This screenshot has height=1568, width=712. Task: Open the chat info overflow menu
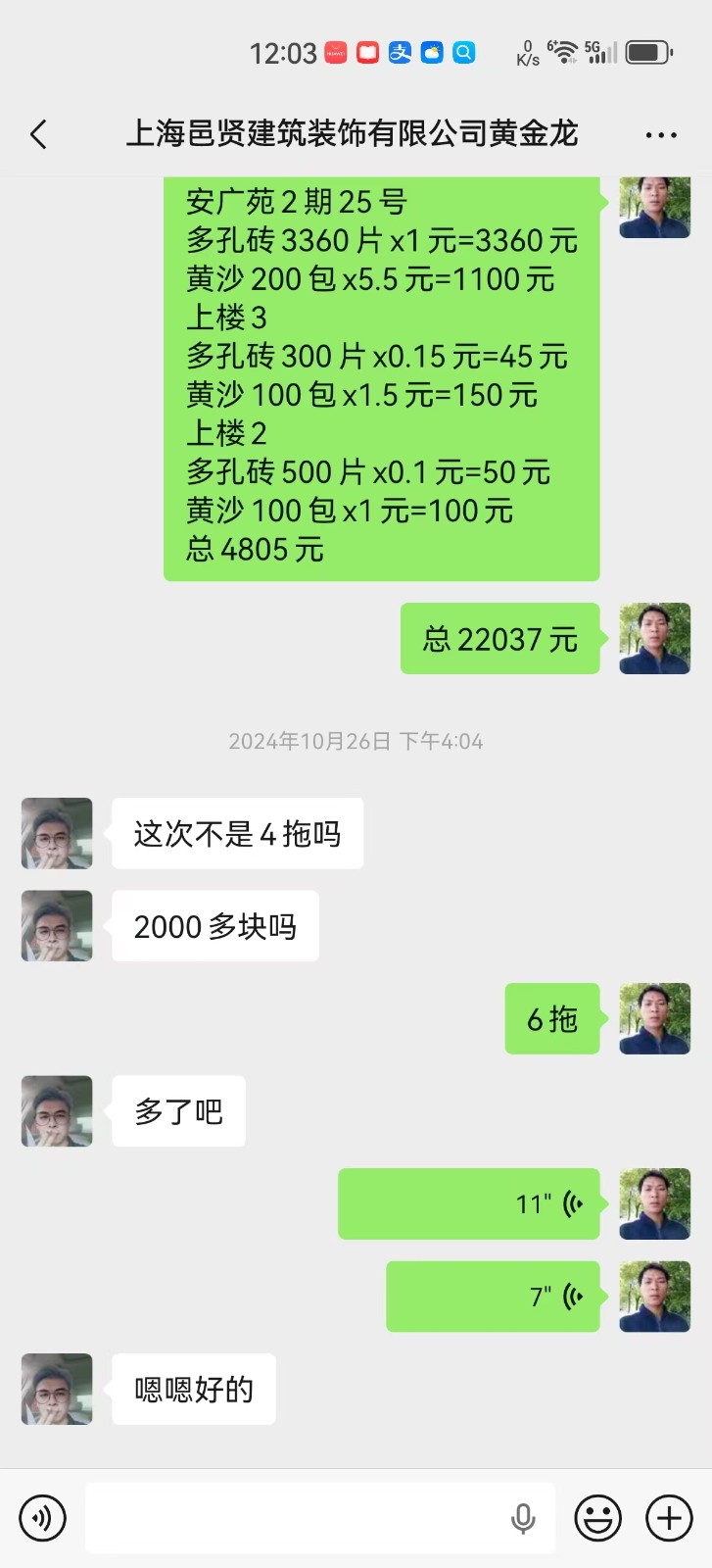coord(661,135)
